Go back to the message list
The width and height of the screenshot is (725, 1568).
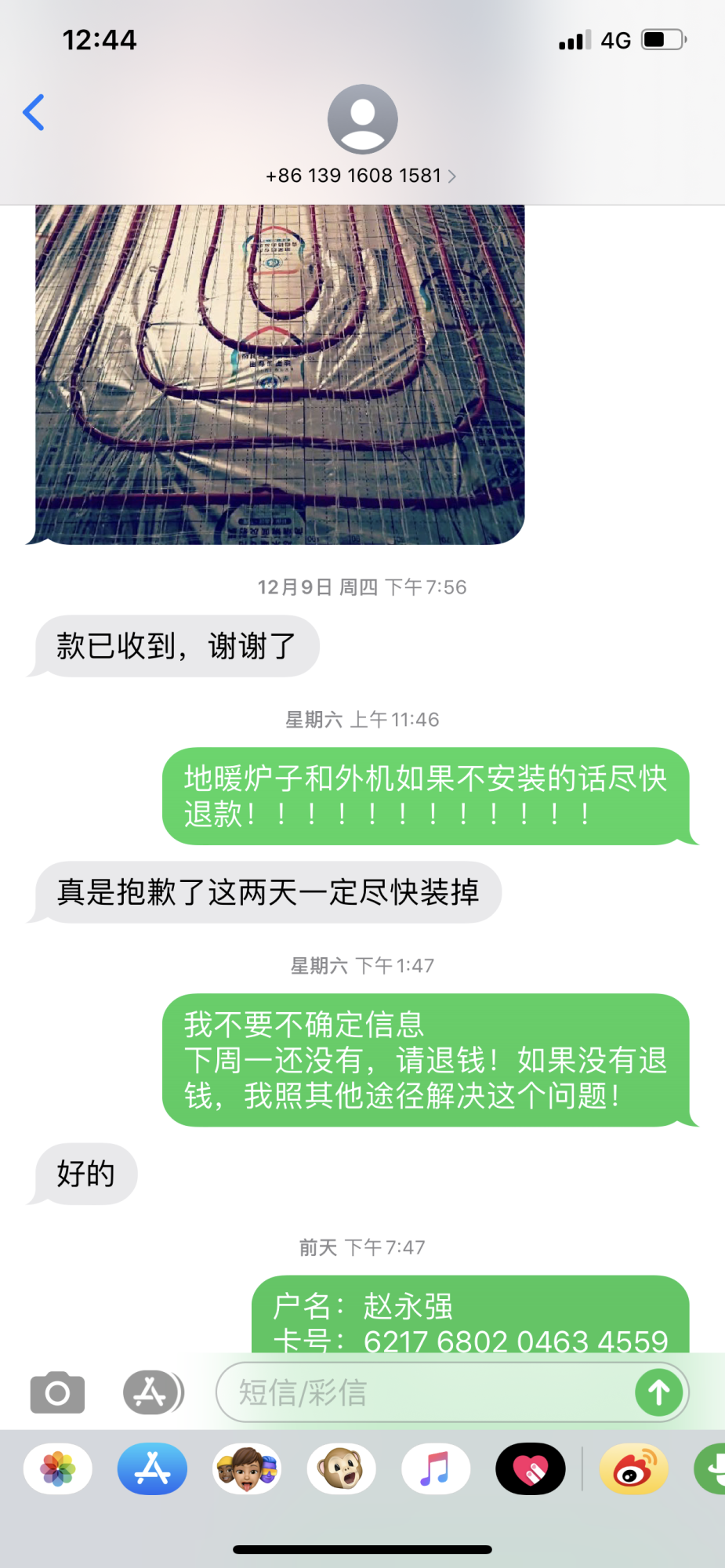34,112
